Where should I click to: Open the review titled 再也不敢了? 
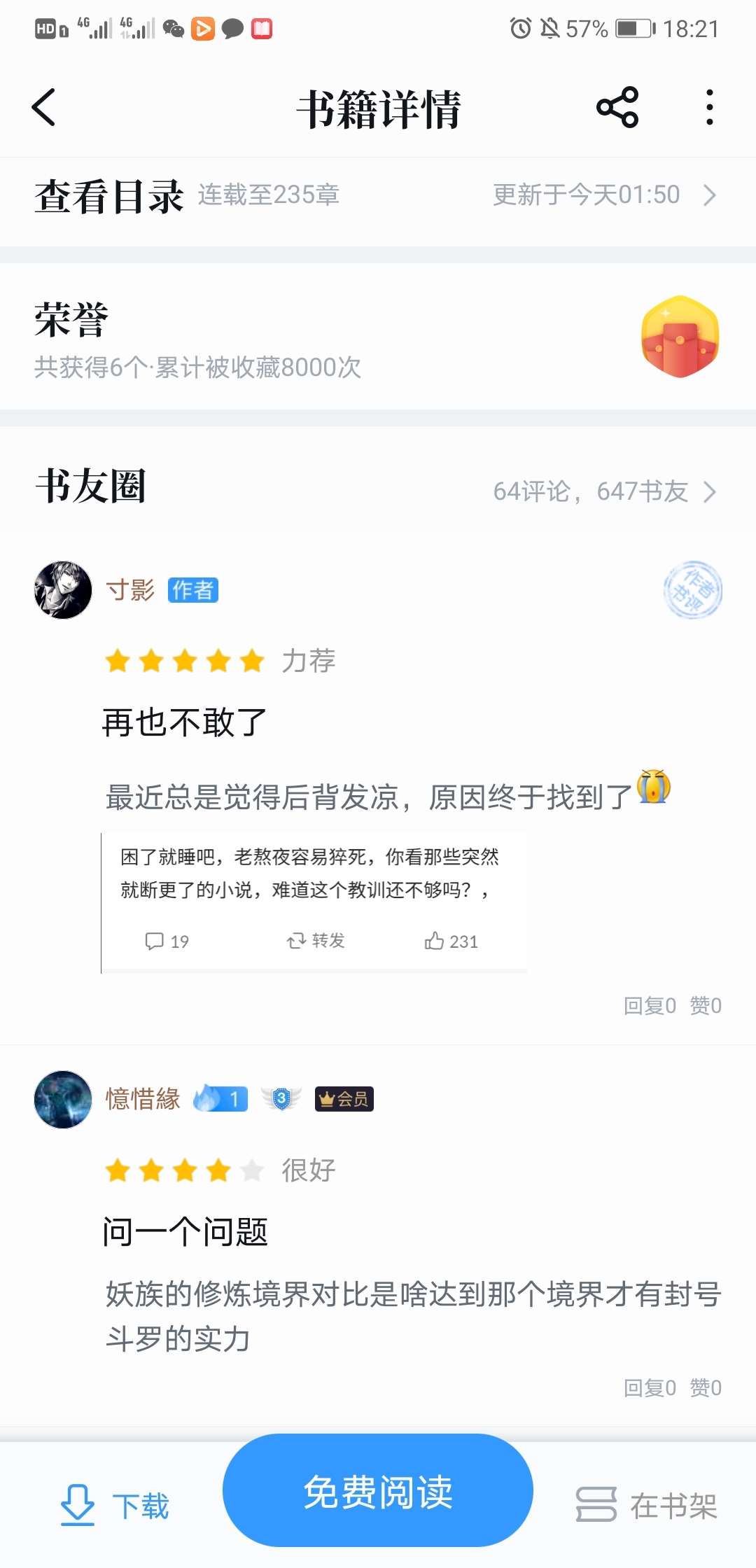(185, 723)
